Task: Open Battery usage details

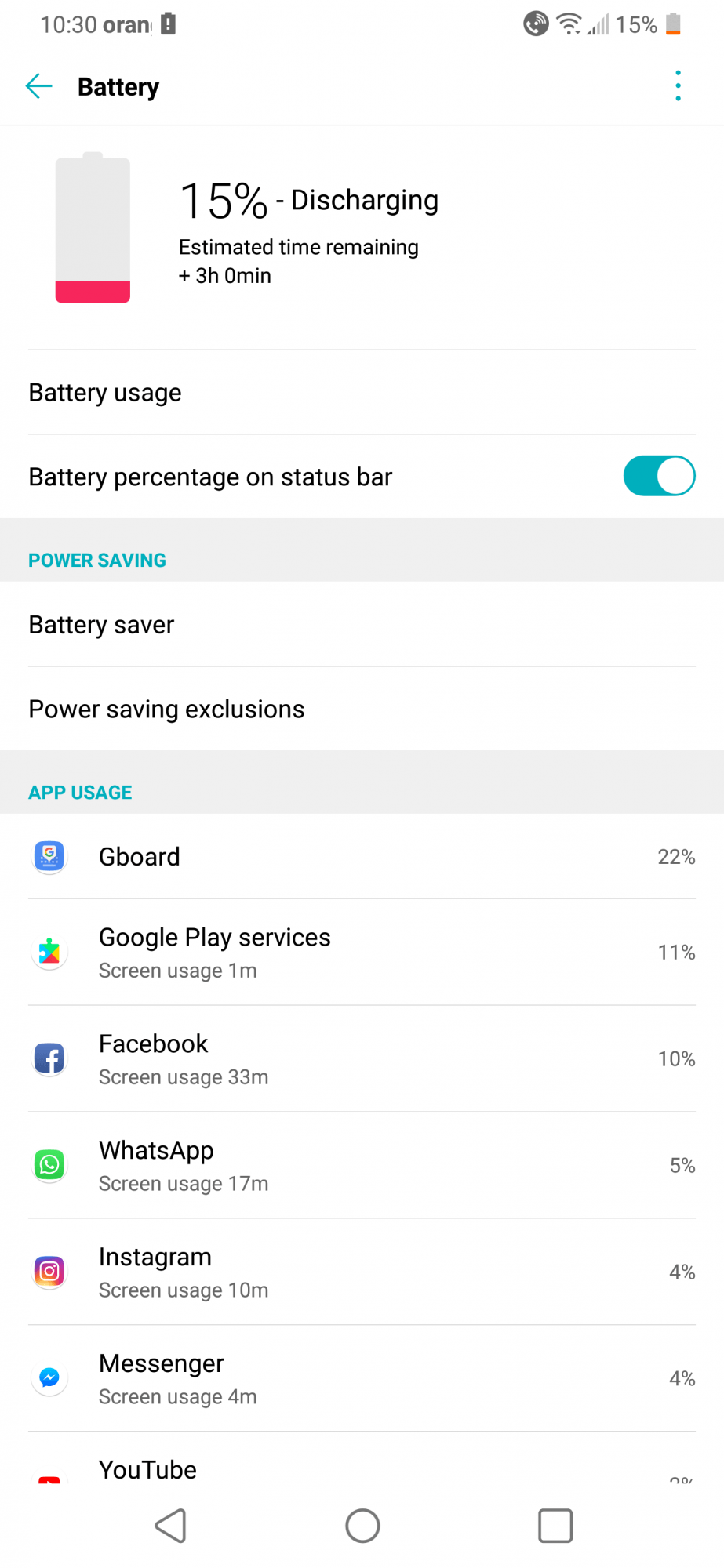Action: click(x=361, y=392)
